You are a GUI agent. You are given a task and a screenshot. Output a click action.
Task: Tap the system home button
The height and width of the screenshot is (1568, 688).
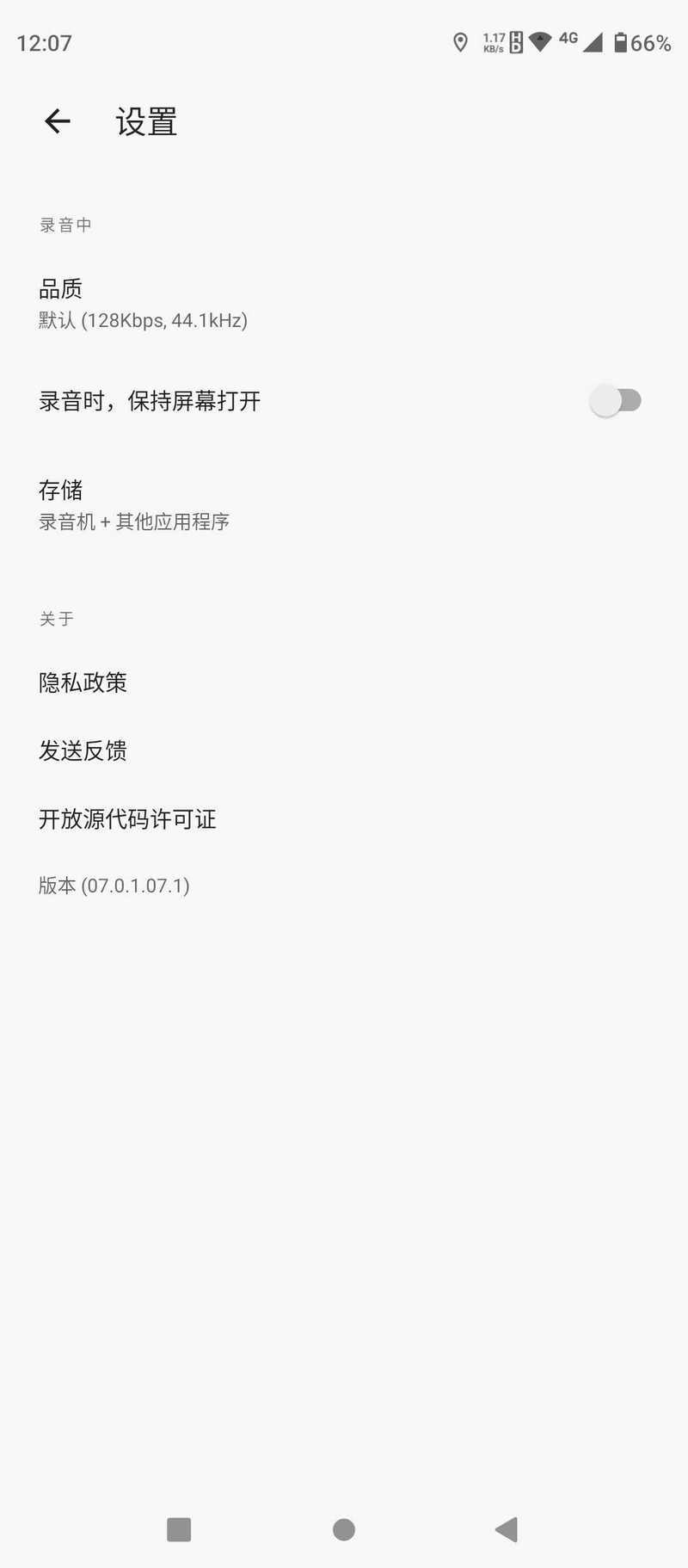coord(344,1529)
